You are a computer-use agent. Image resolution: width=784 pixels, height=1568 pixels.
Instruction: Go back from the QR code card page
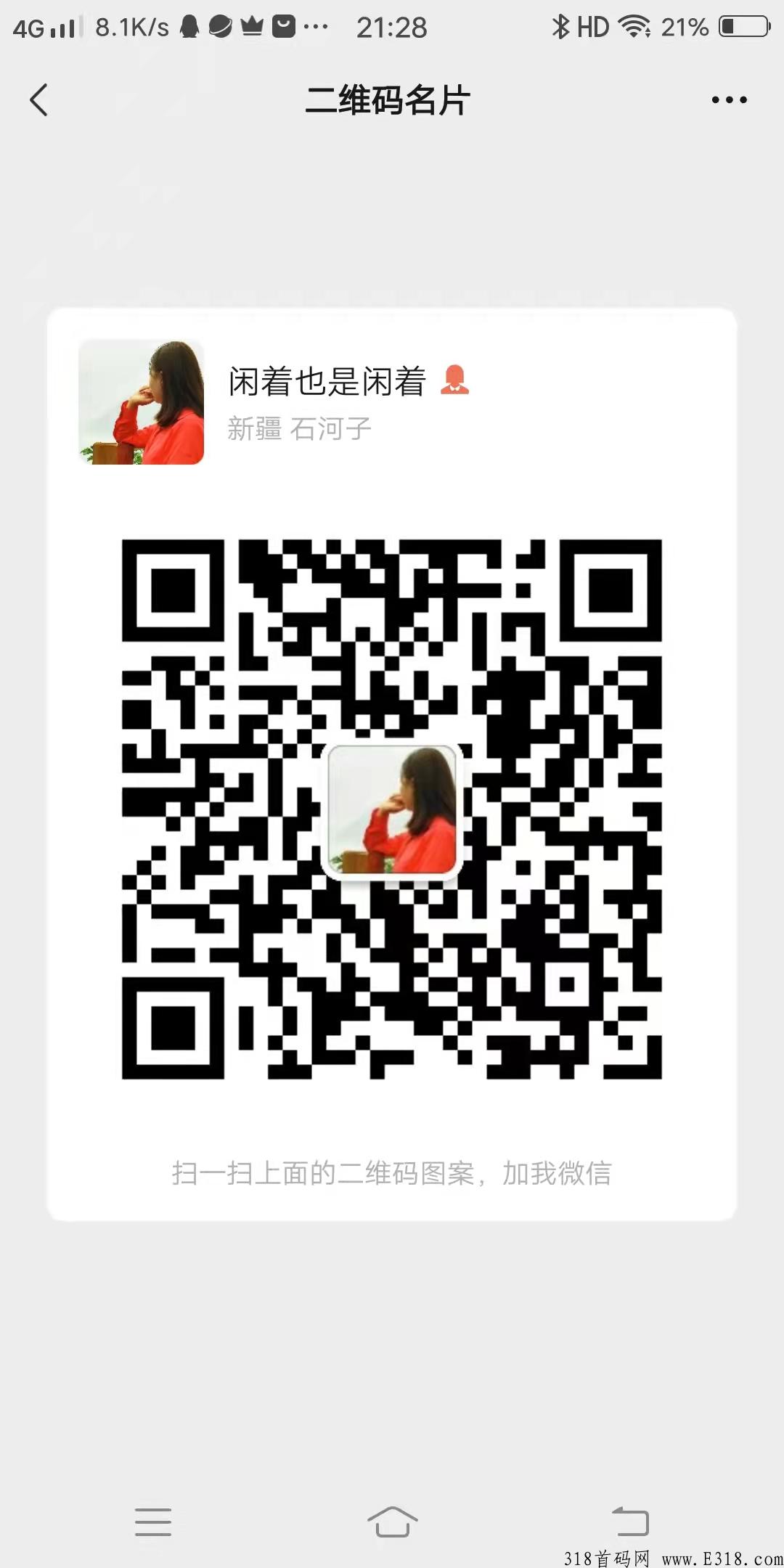click(39, 100)
